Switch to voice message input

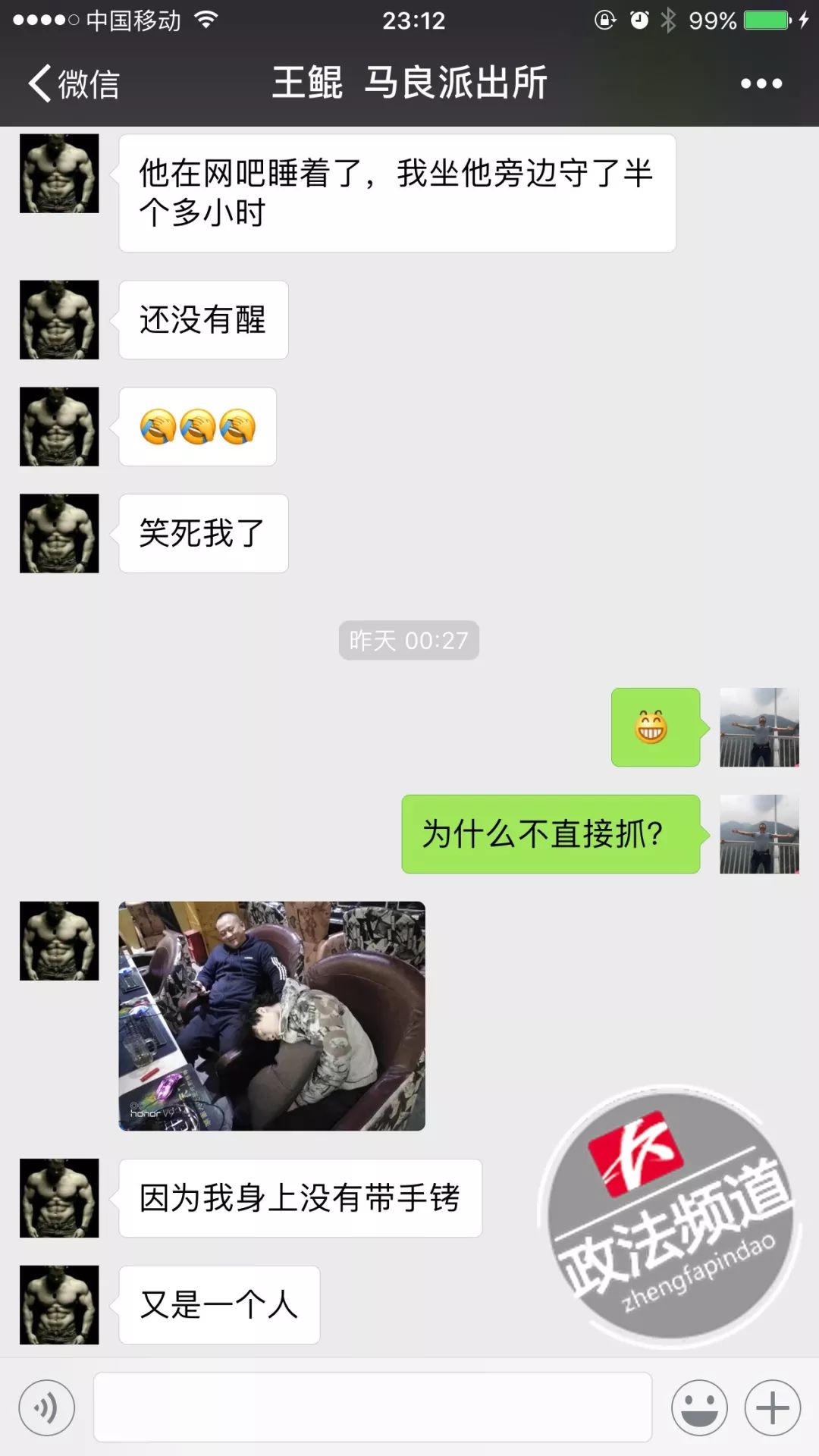coord(47,1408)
